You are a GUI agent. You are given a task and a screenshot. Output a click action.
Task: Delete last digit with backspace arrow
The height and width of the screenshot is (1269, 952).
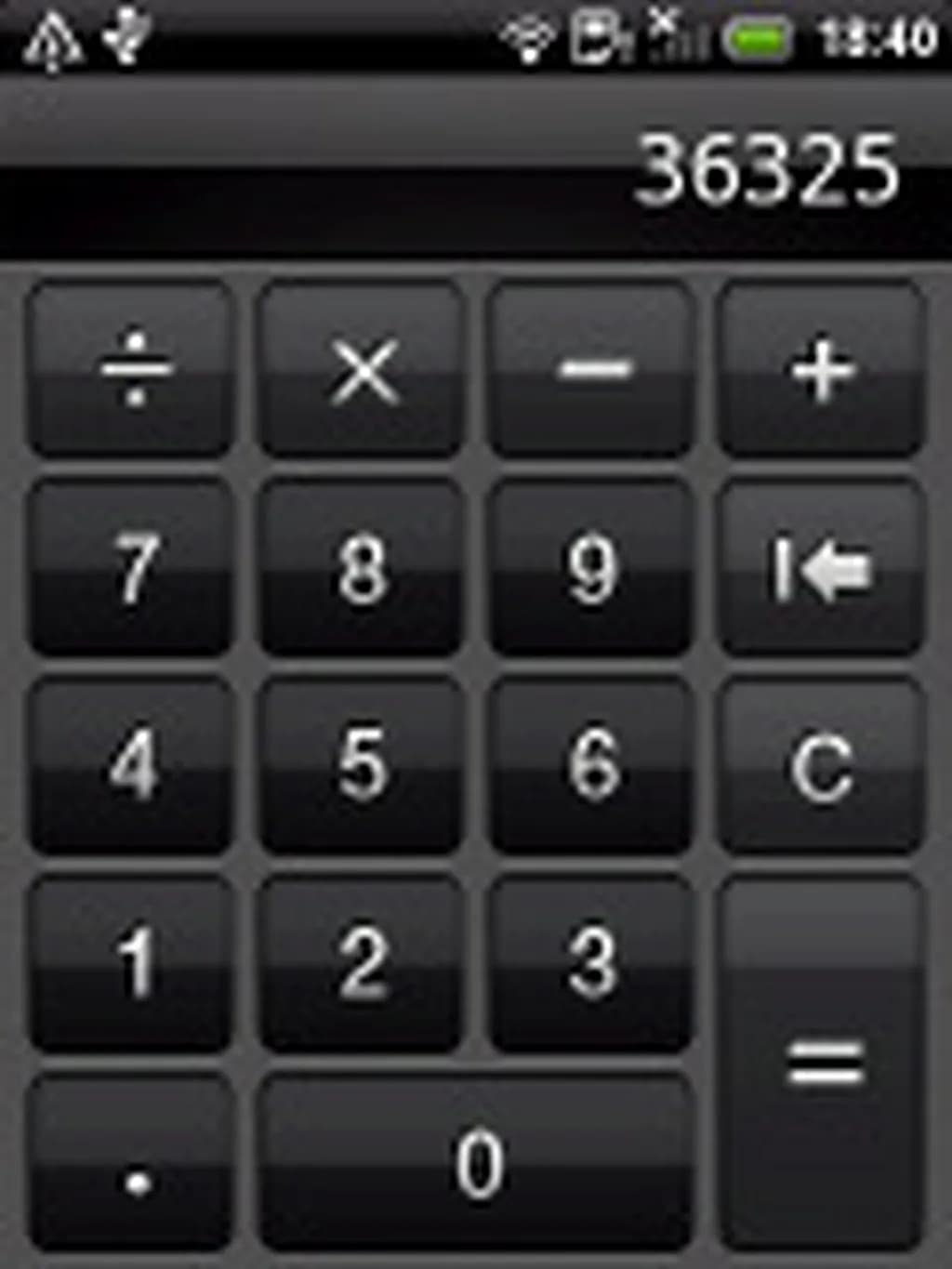tap(821, 567)
